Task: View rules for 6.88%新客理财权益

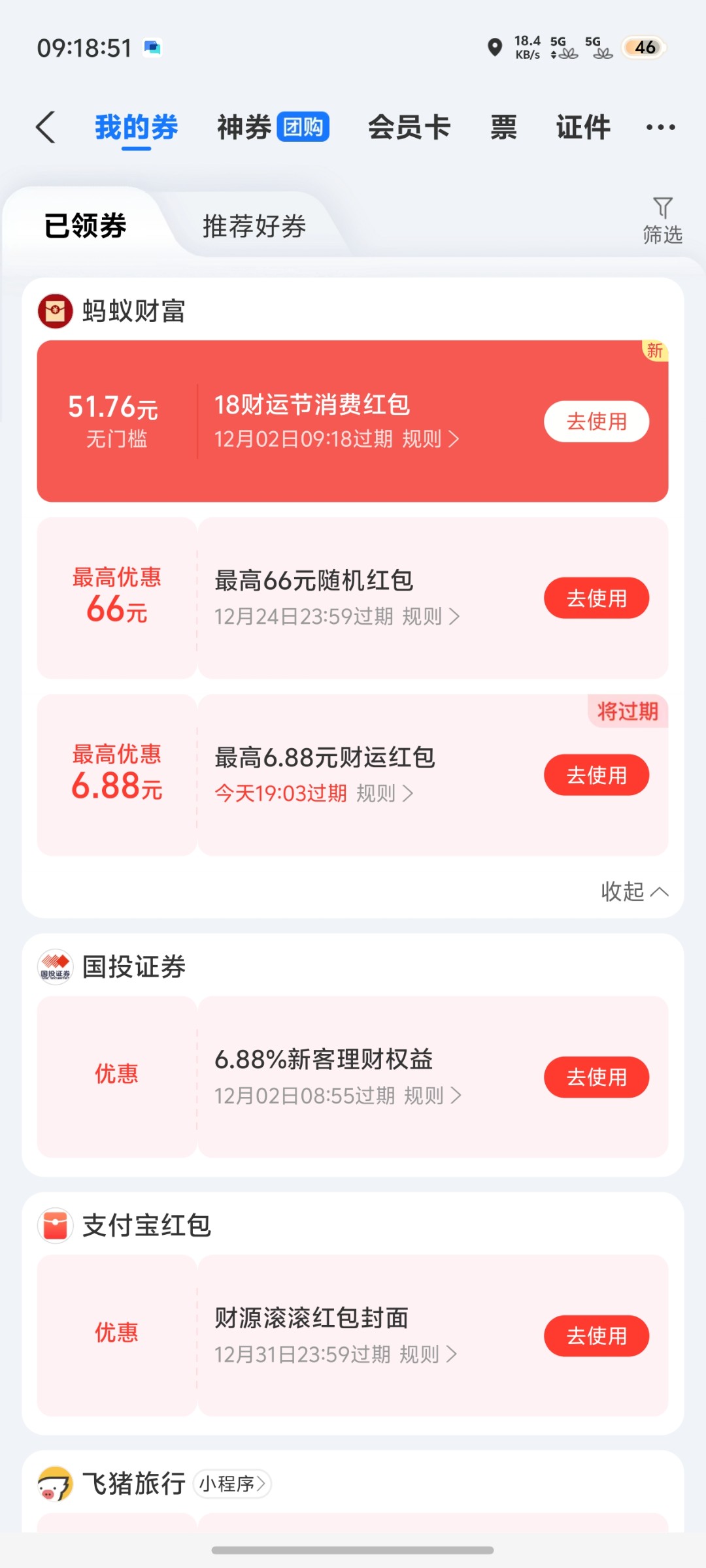Action: (433, 1096)
